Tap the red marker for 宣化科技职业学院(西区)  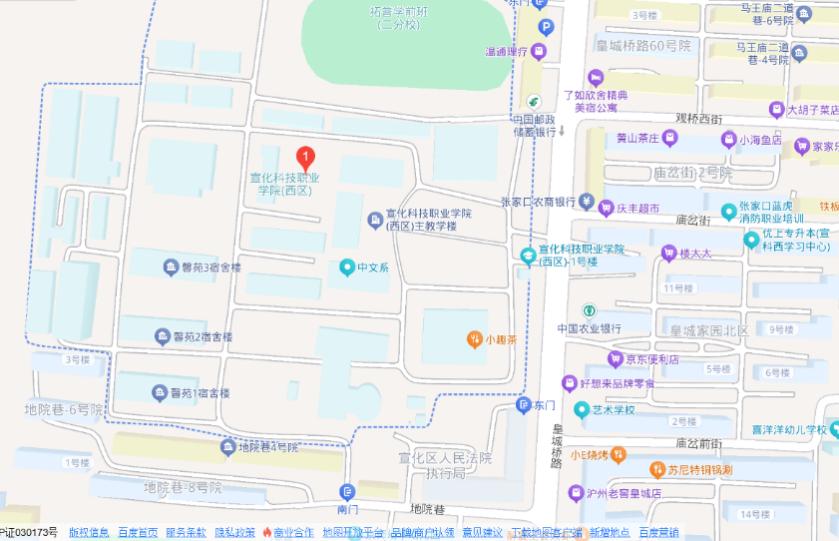tap(306, 157)
